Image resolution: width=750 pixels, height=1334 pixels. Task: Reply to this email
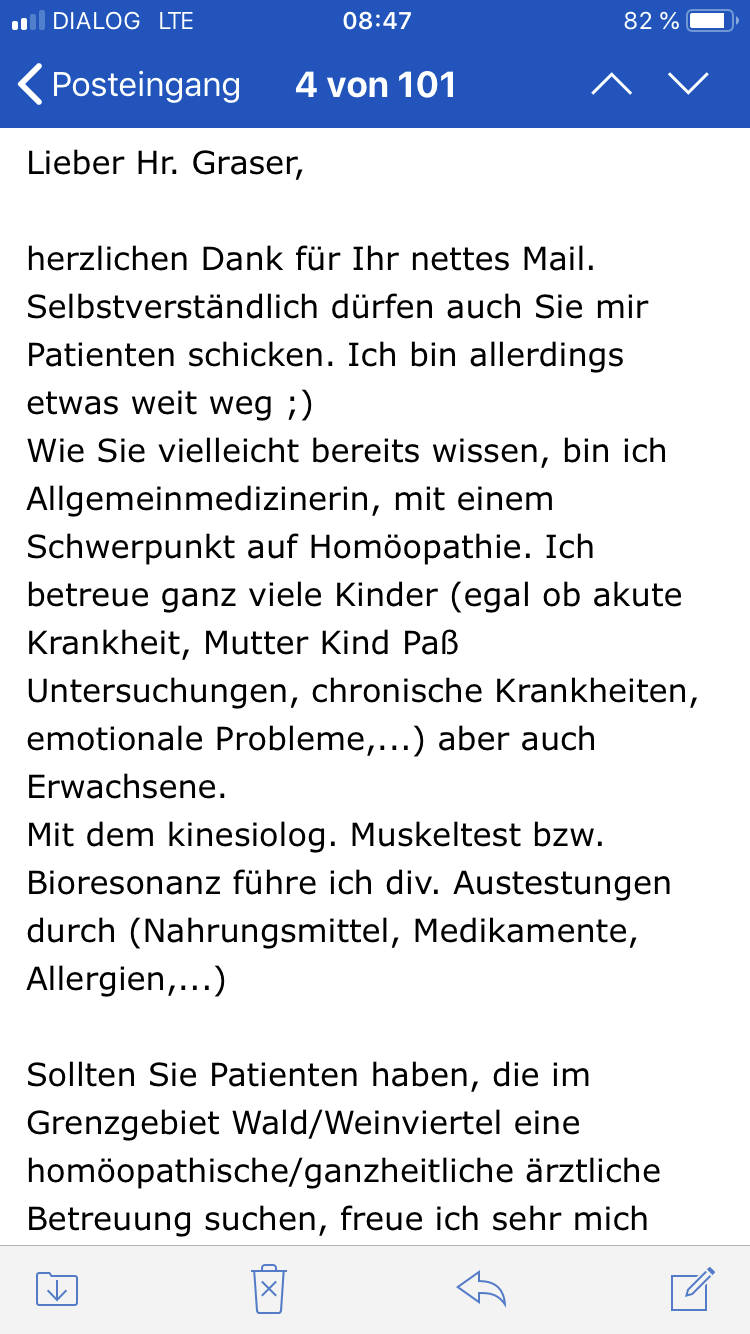(481, 1288)
